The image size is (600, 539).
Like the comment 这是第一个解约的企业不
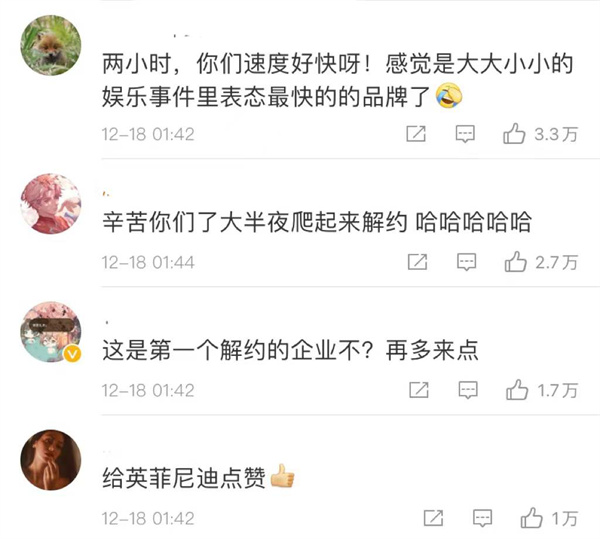[515, 389]
